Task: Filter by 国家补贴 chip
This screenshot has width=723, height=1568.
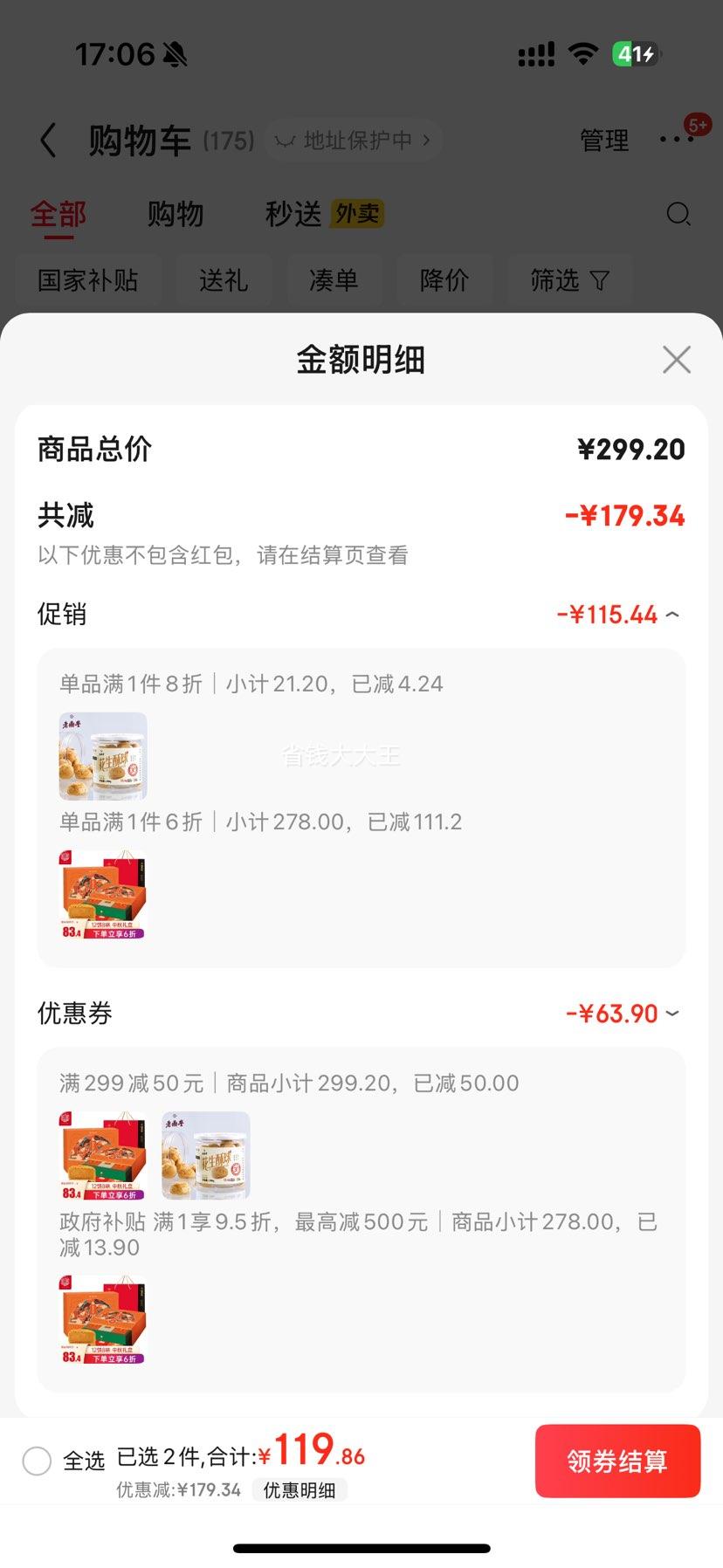Action: 87,280
